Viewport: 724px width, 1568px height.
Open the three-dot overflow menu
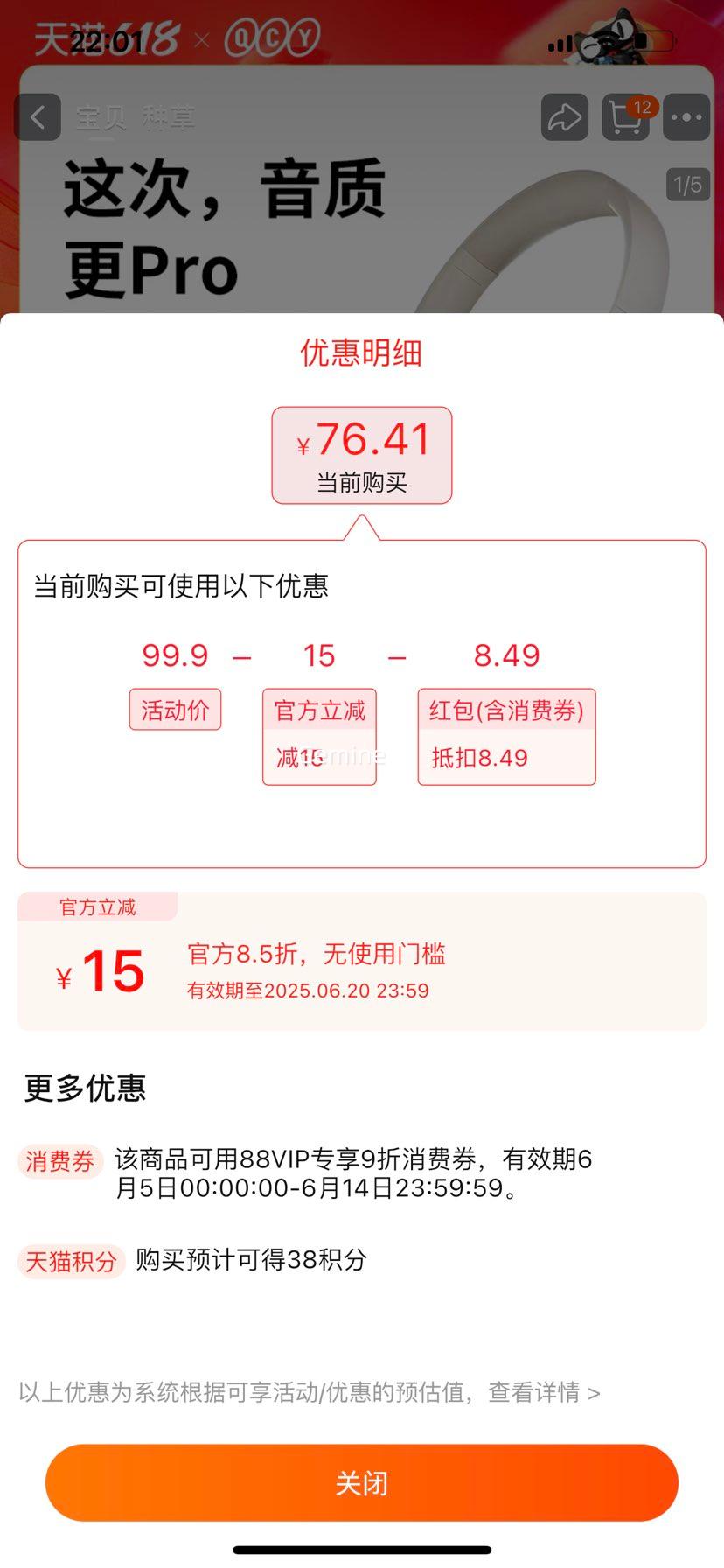pos(686,117)
